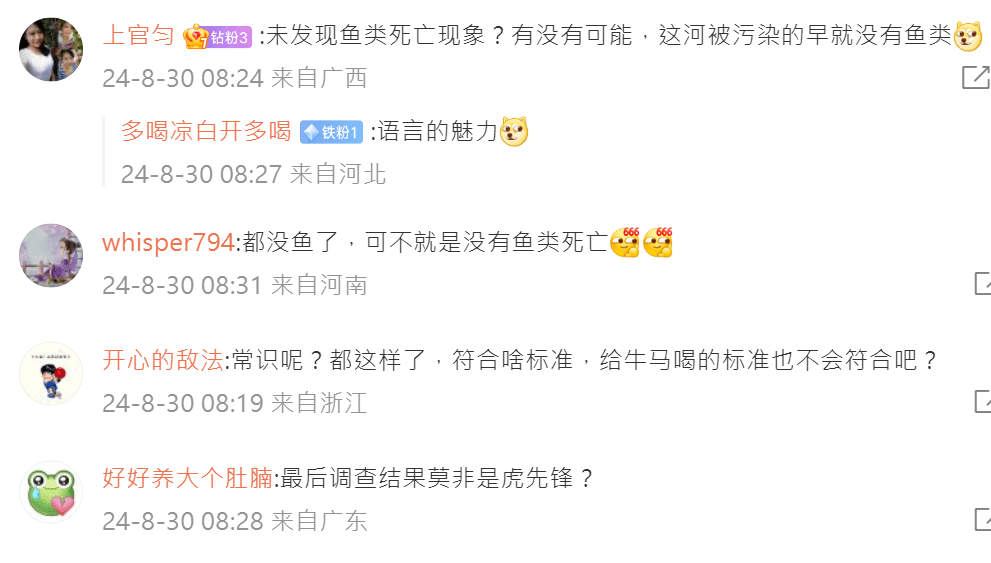Open 上官匀's profile picture
This screenshot has width=991, height=563.
tap(51, 49)
